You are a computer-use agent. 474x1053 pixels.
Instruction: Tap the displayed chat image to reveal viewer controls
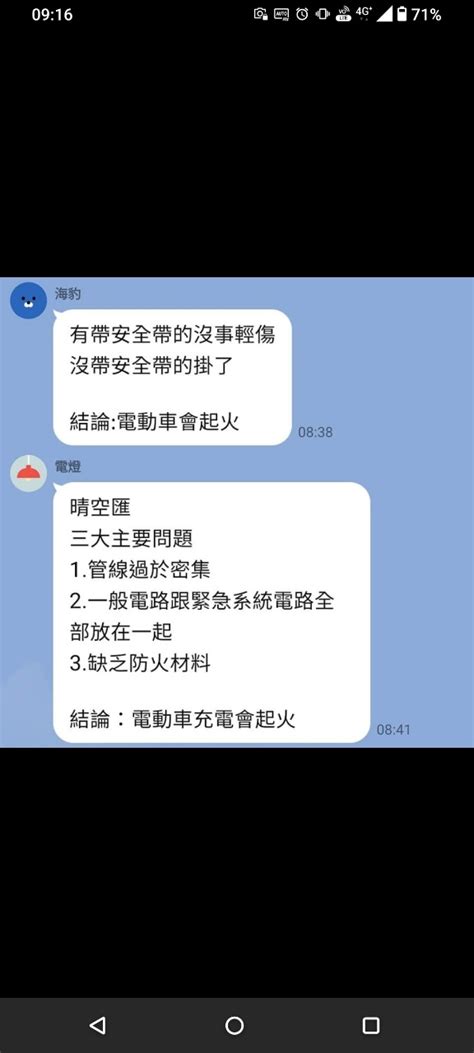(237, 512)
